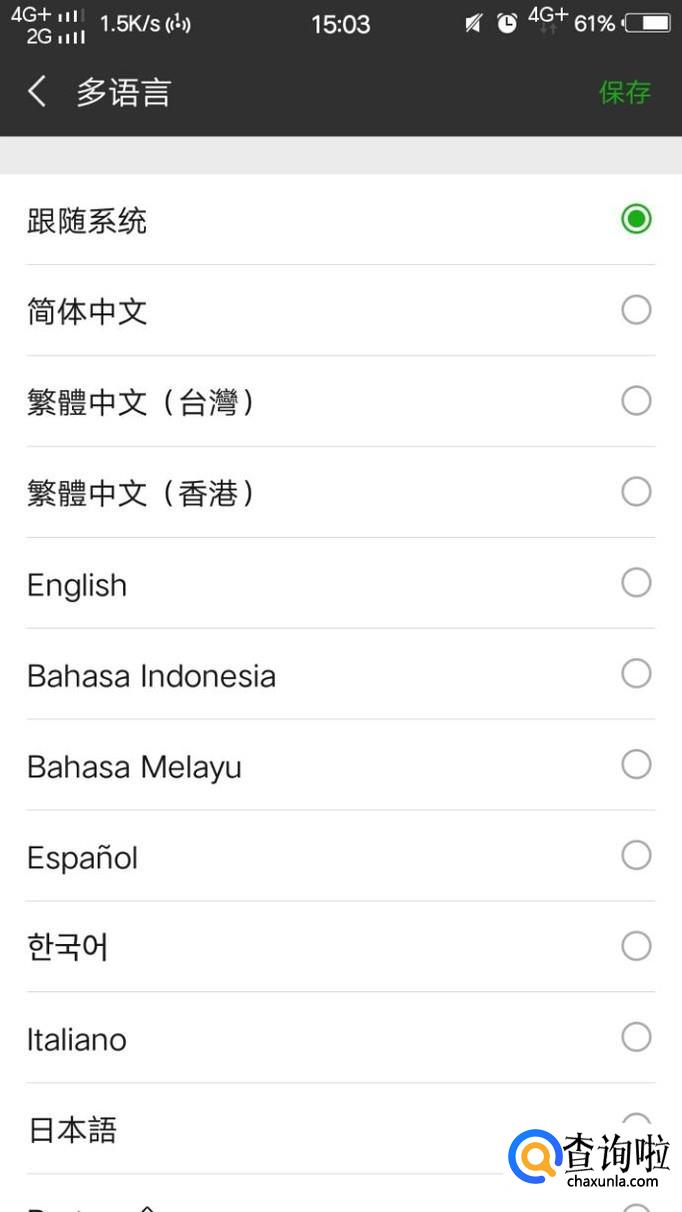Choose Bahasa Indonesia
This screenshot has height=1212, width=682.
click(340, 675)
